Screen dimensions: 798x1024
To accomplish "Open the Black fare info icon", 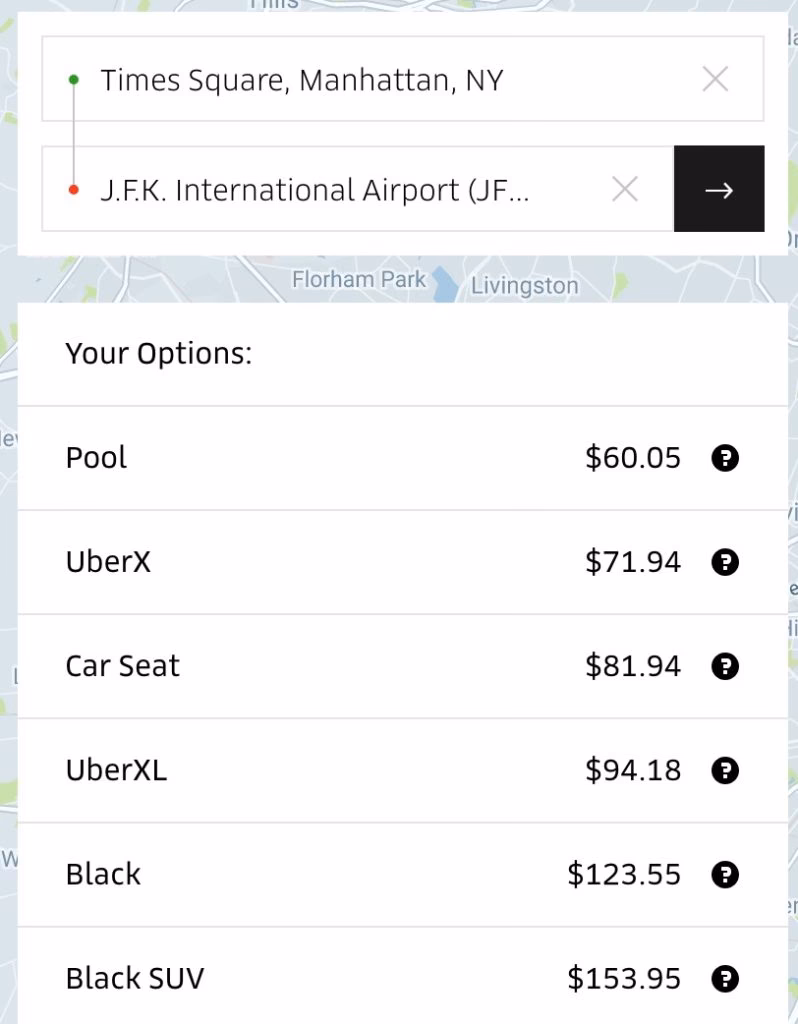I will point(726,874).
